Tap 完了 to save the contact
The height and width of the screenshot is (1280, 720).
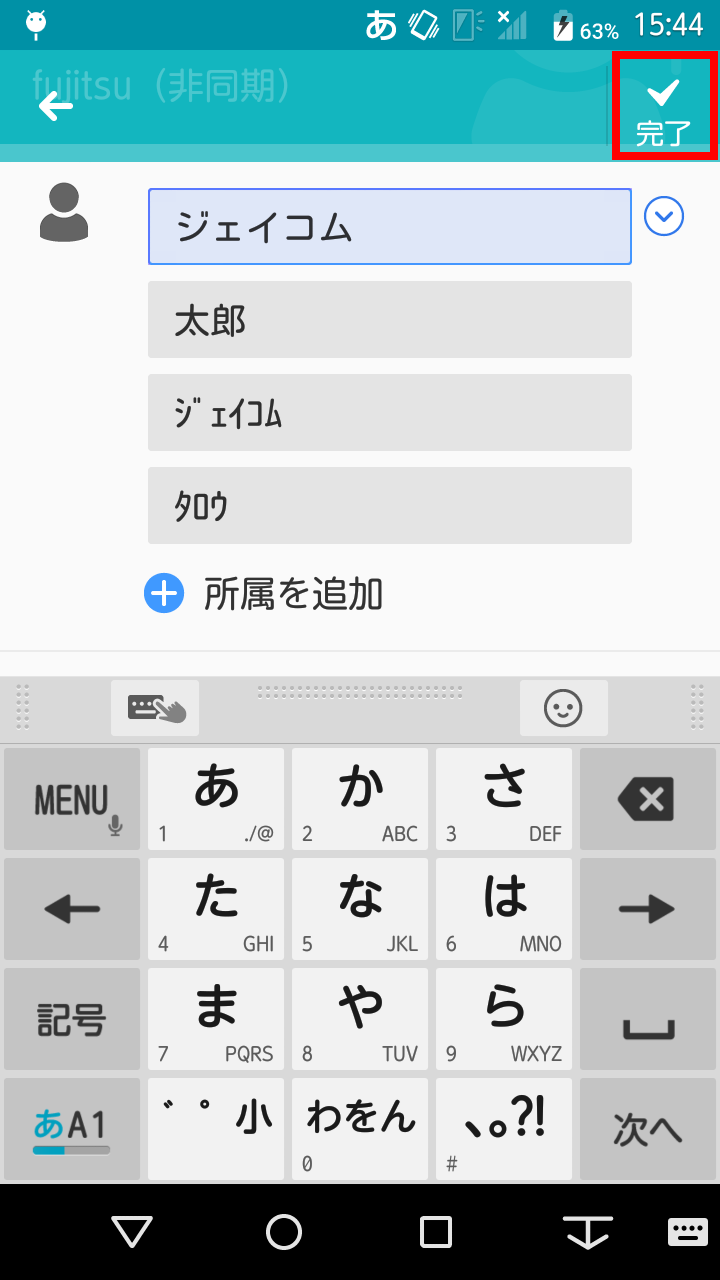point(663,107)
